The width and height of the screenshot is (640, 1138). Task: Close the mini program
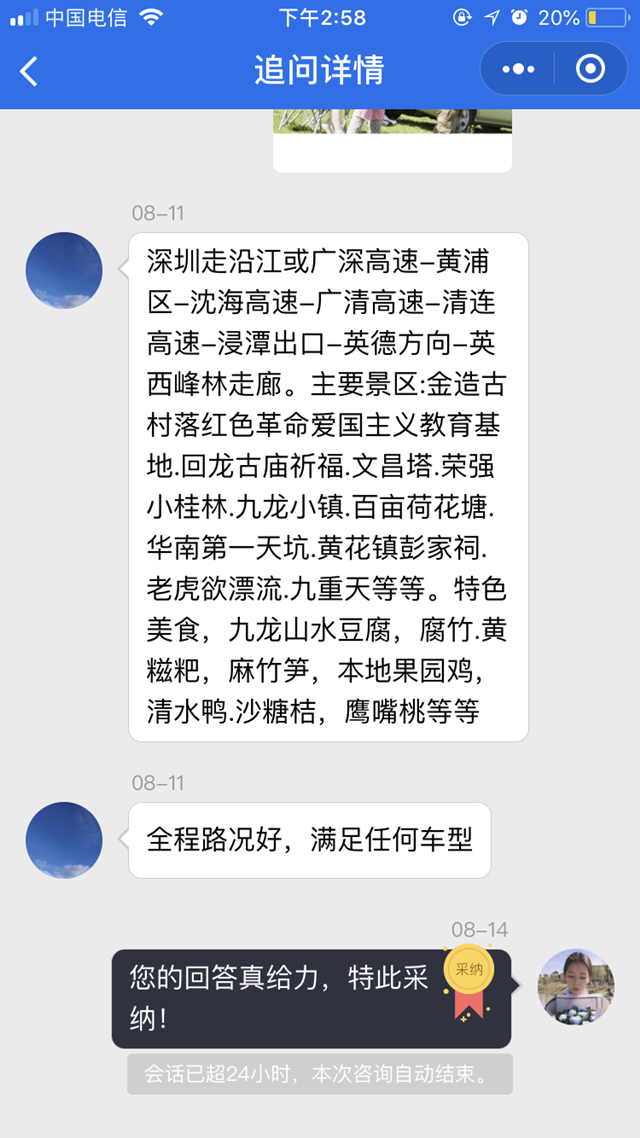591,69
